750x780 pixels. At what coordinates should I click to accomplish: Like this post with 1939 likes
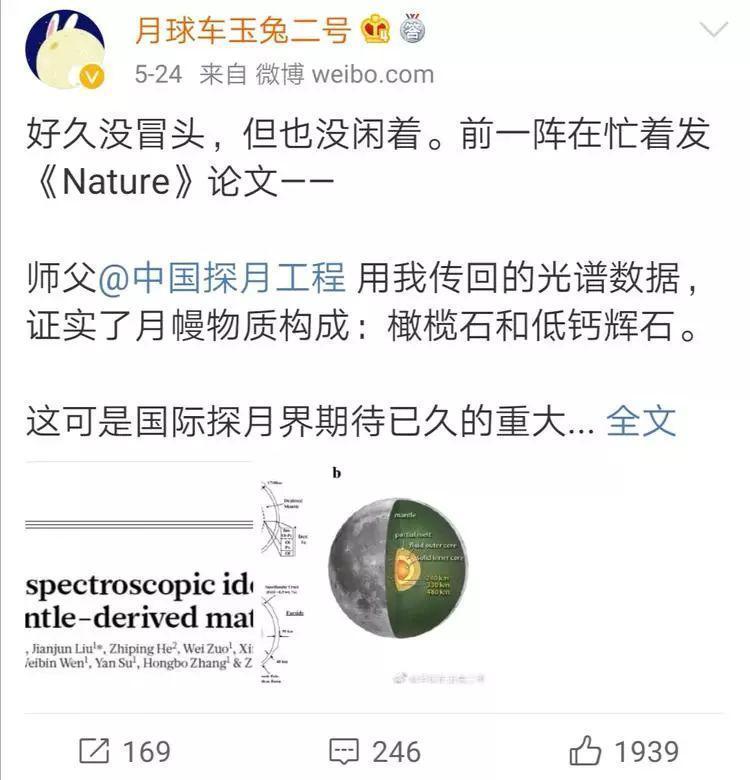(622, 751)
